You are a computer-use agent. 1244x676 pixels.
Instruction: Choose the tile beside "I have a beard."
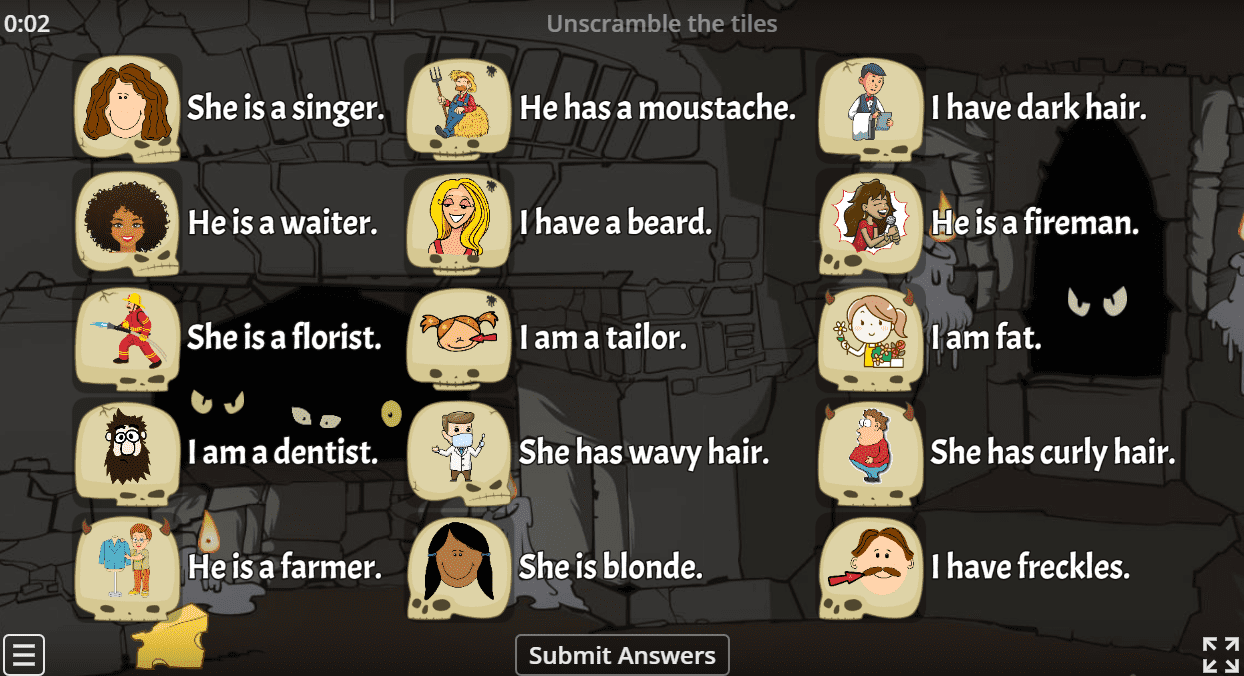click(x=459, y=222)
